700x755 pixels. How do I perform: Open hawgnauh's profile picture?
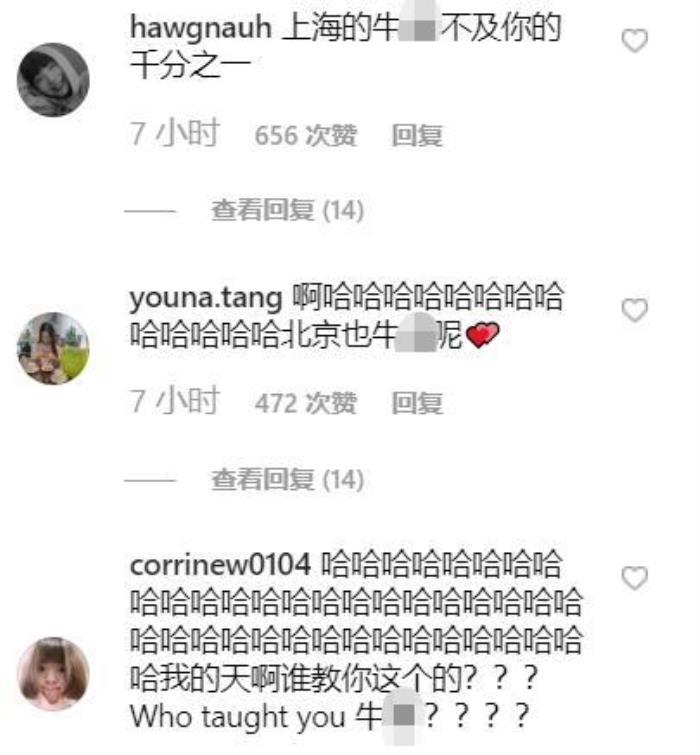(53, 80)
